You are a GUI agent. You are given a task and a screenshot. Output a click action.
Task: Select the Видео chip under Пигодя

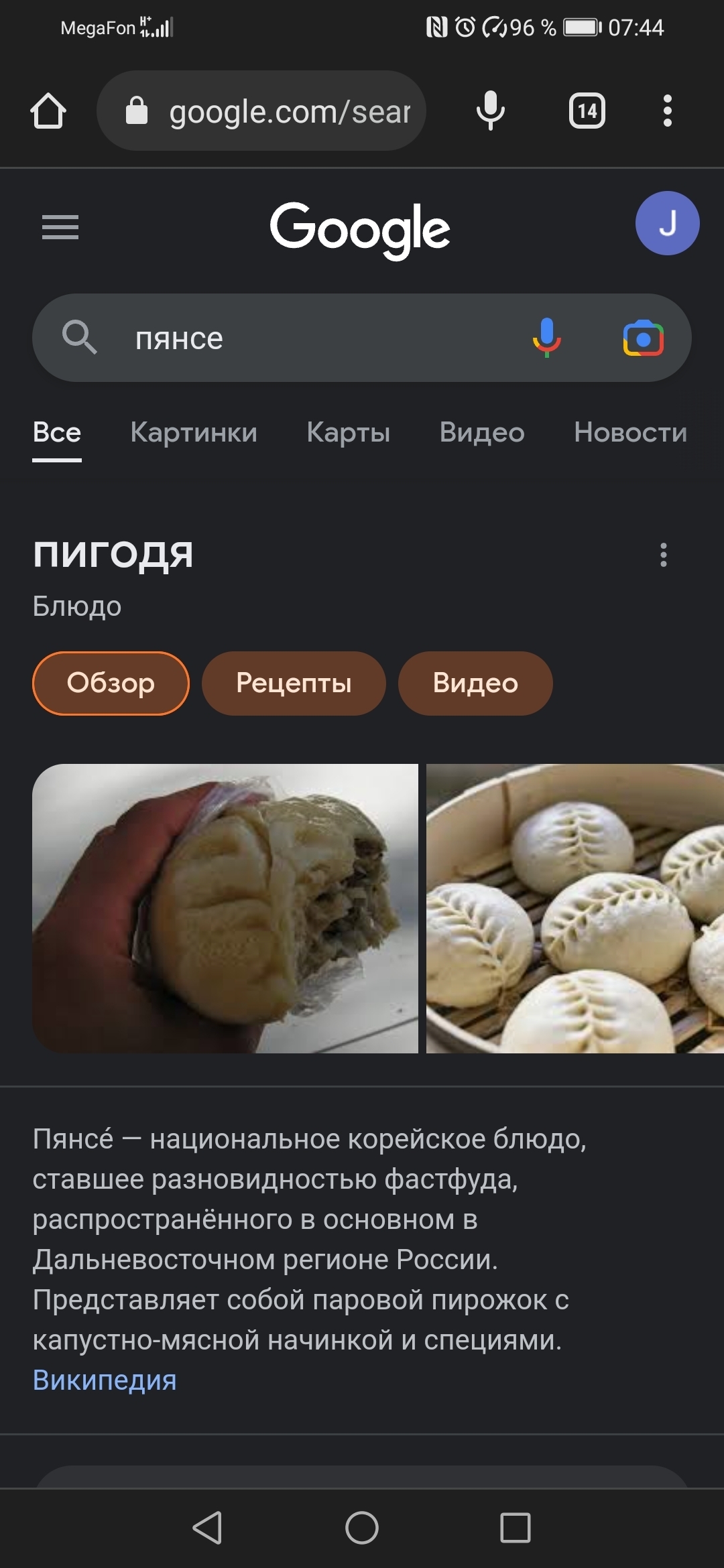[x=475, y=683]
